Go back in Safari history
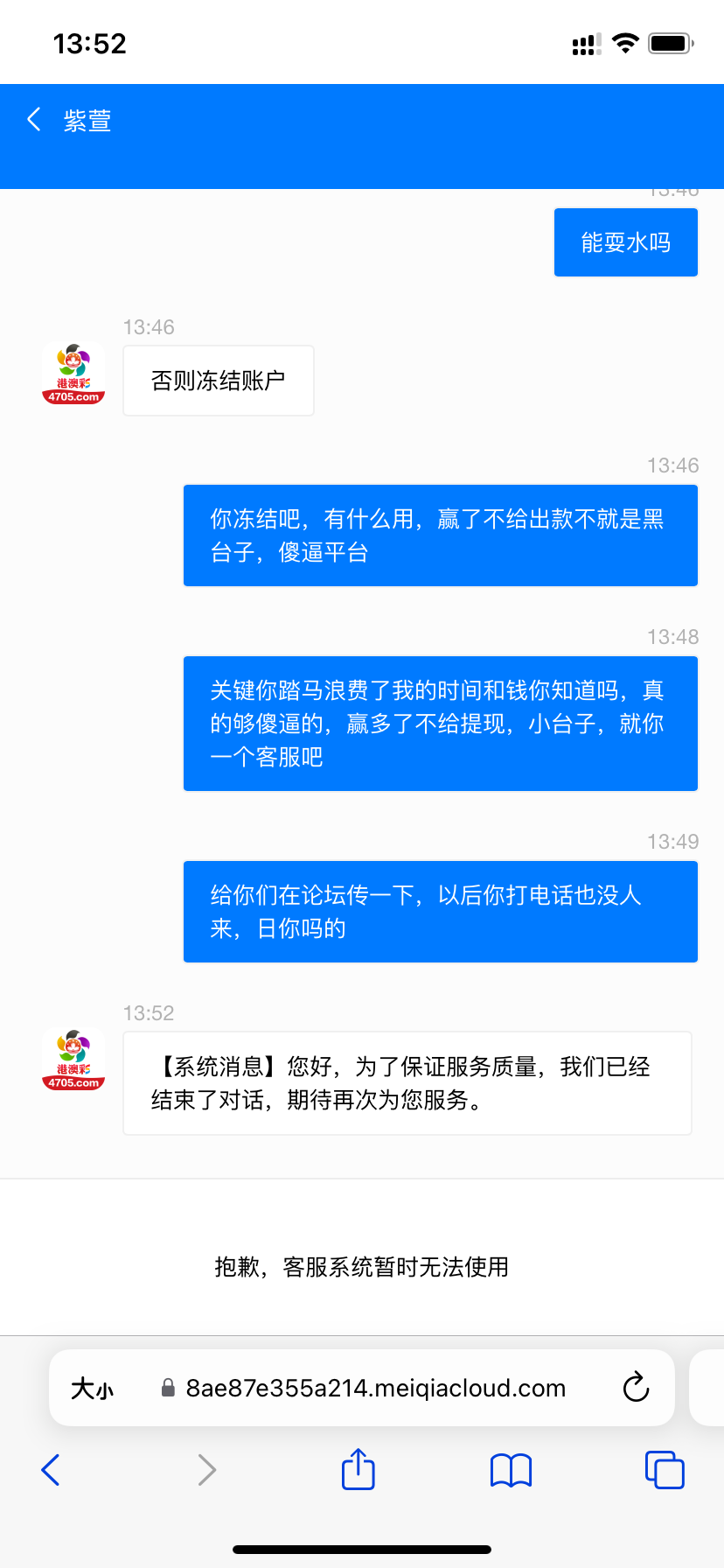This screenshot has width=724, height=1568. click(x=51, y=1470)
